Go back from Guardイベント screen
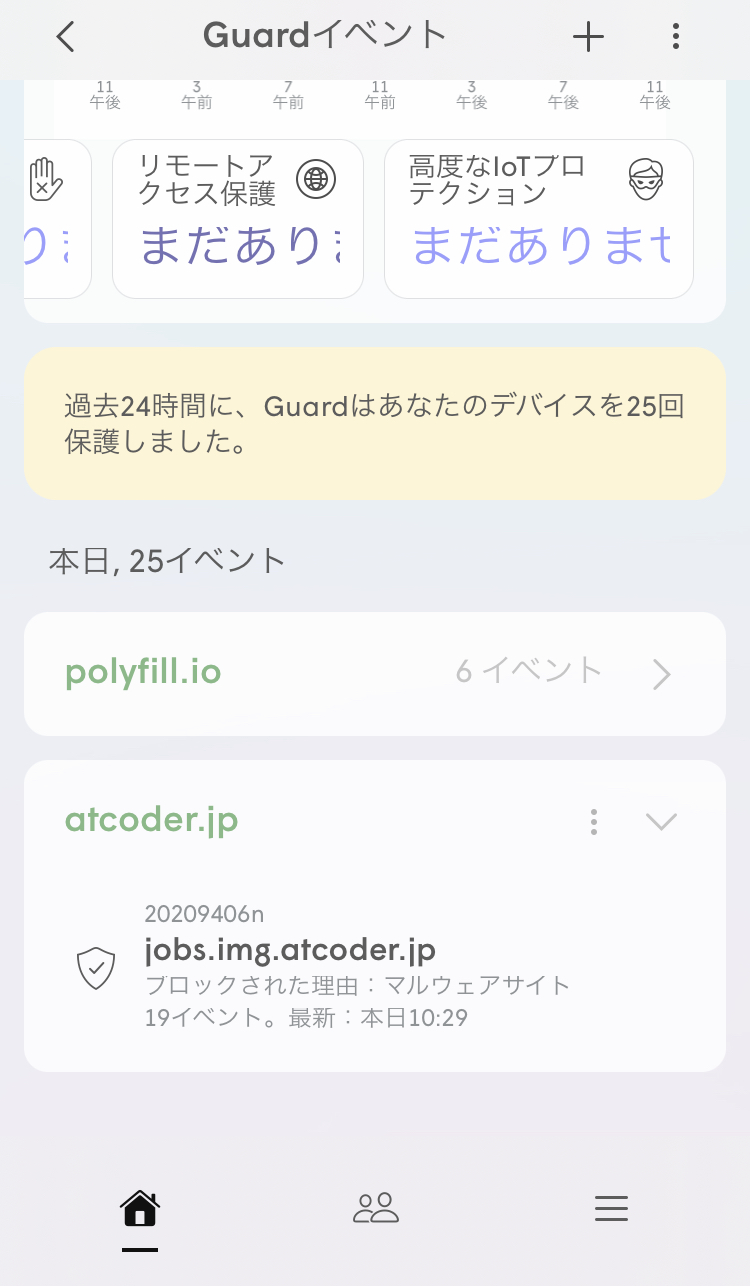 click(x=65, y=37)
